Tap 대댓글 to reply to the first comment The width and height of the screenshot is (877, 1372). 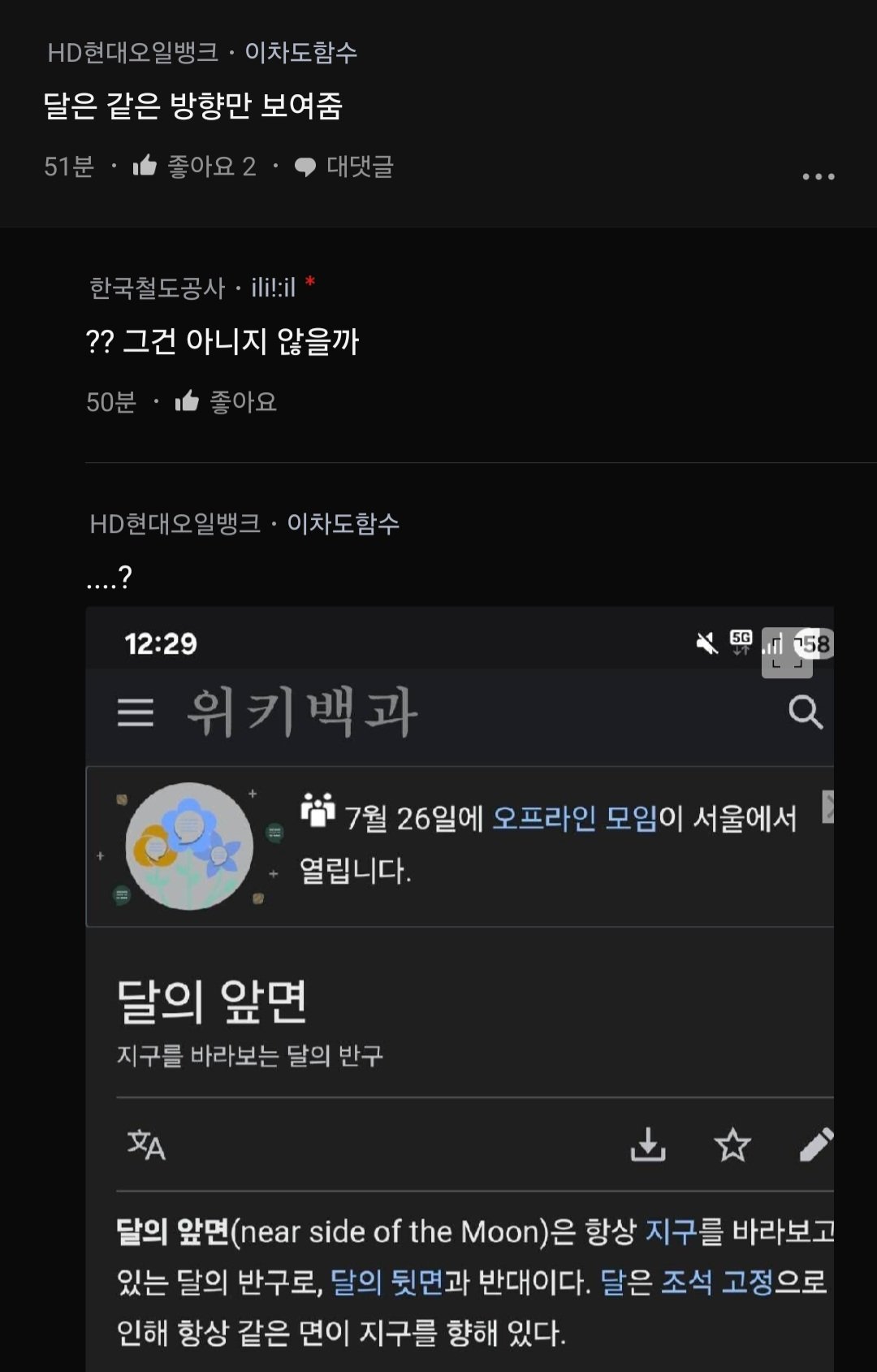coord(344,167)
